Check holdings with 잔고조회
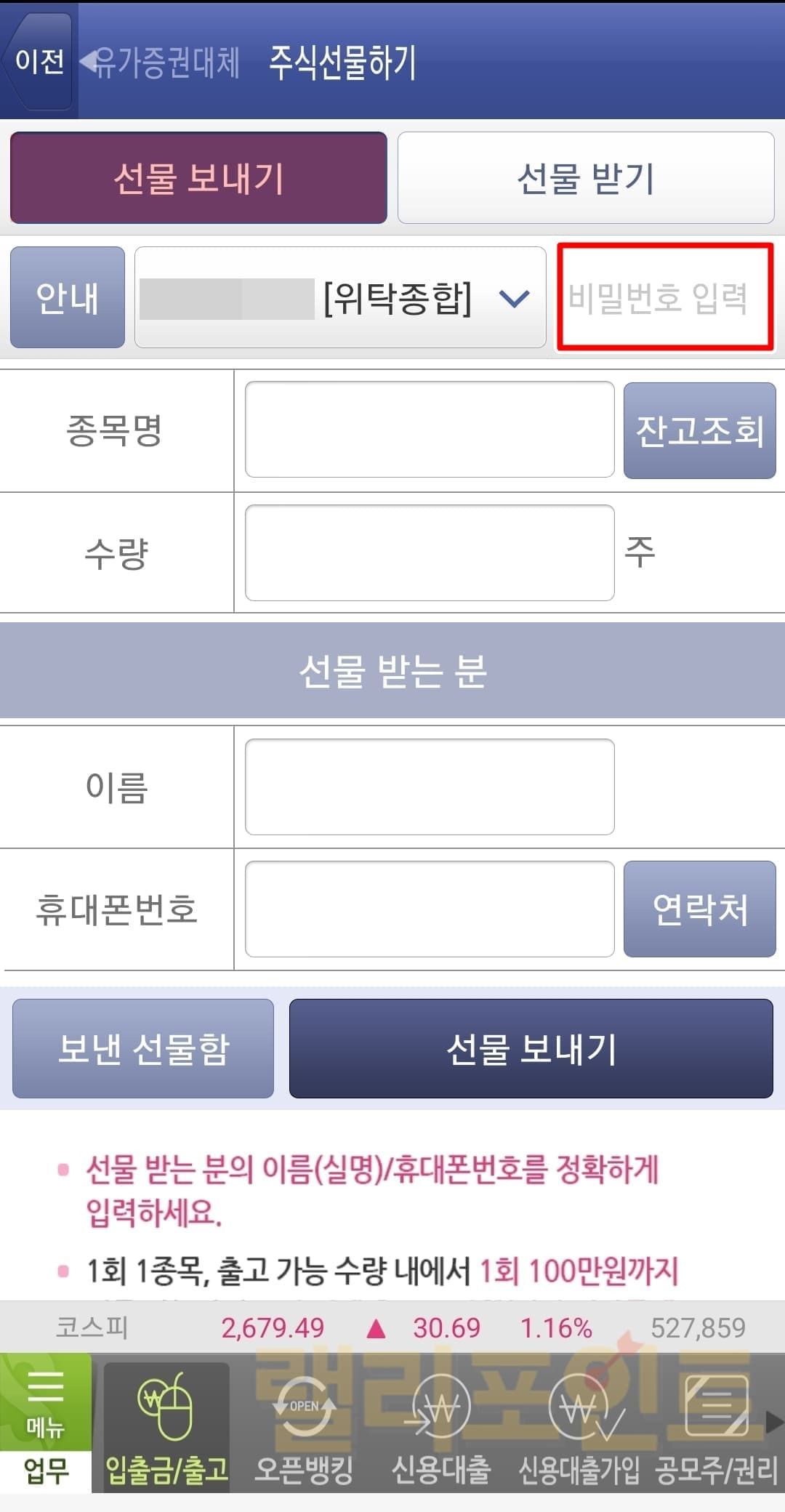The width and height of the screenshot is (785, 1512). pos(699,430)
